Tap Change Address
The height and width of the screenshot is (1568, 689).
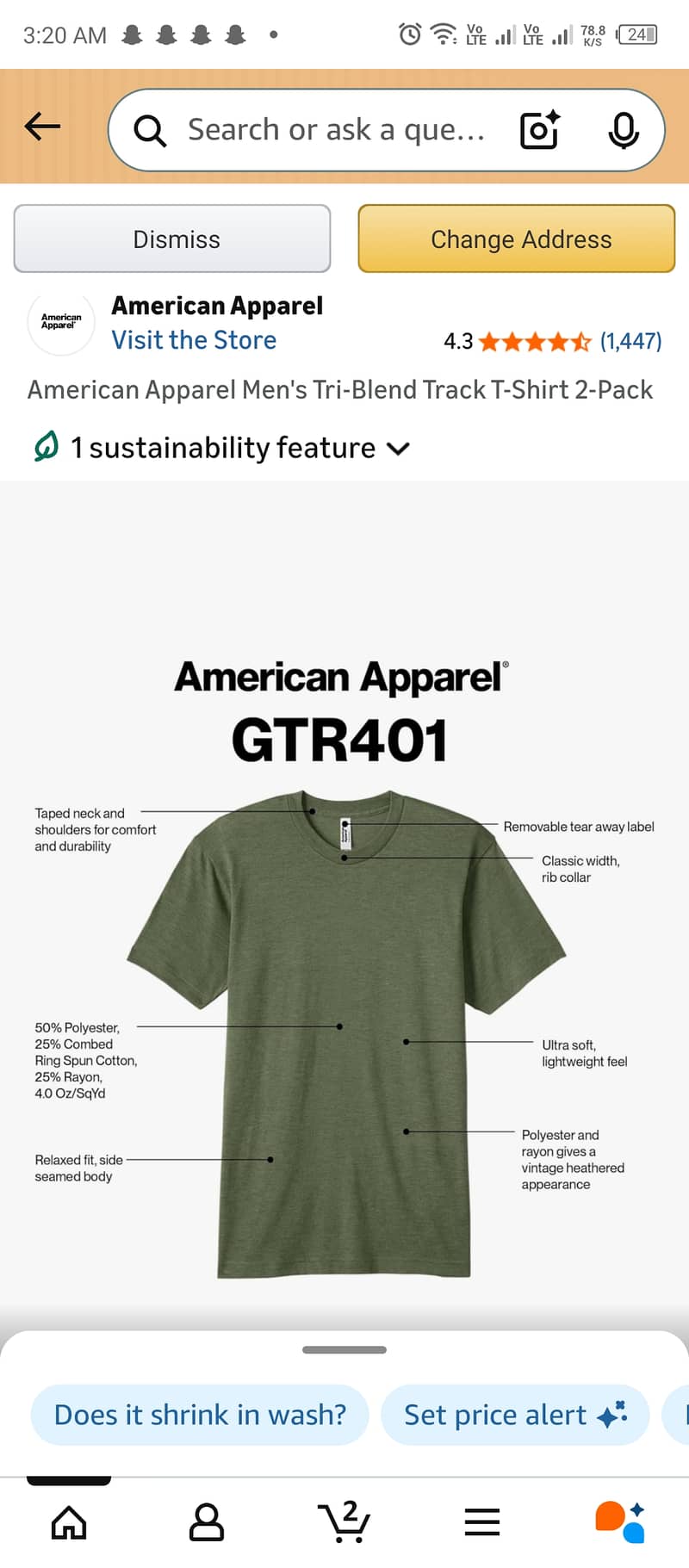click(516, 239)
